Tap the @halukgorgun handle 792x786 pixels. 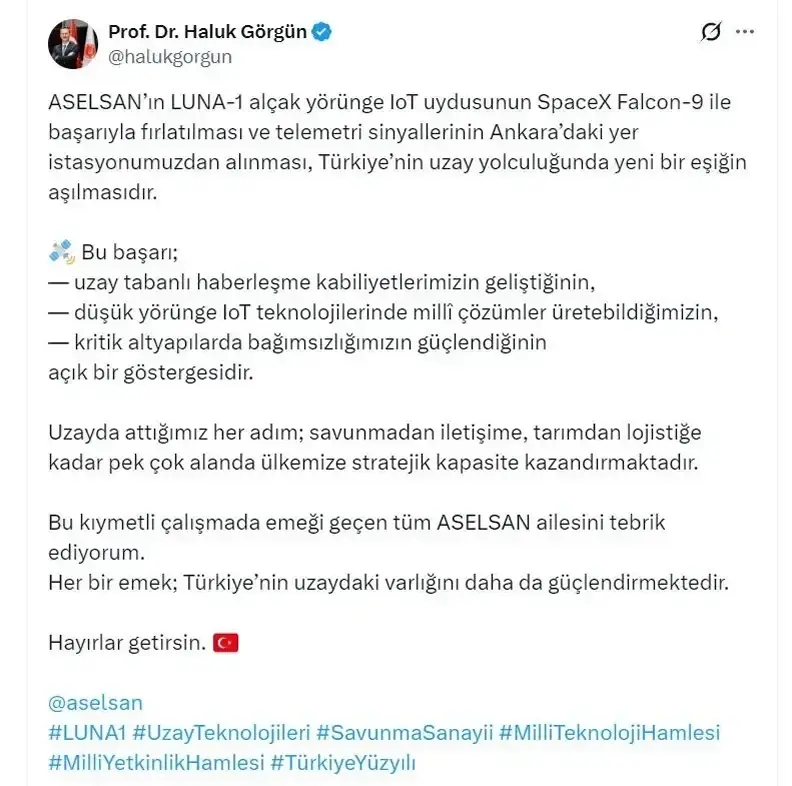[170, 57]
